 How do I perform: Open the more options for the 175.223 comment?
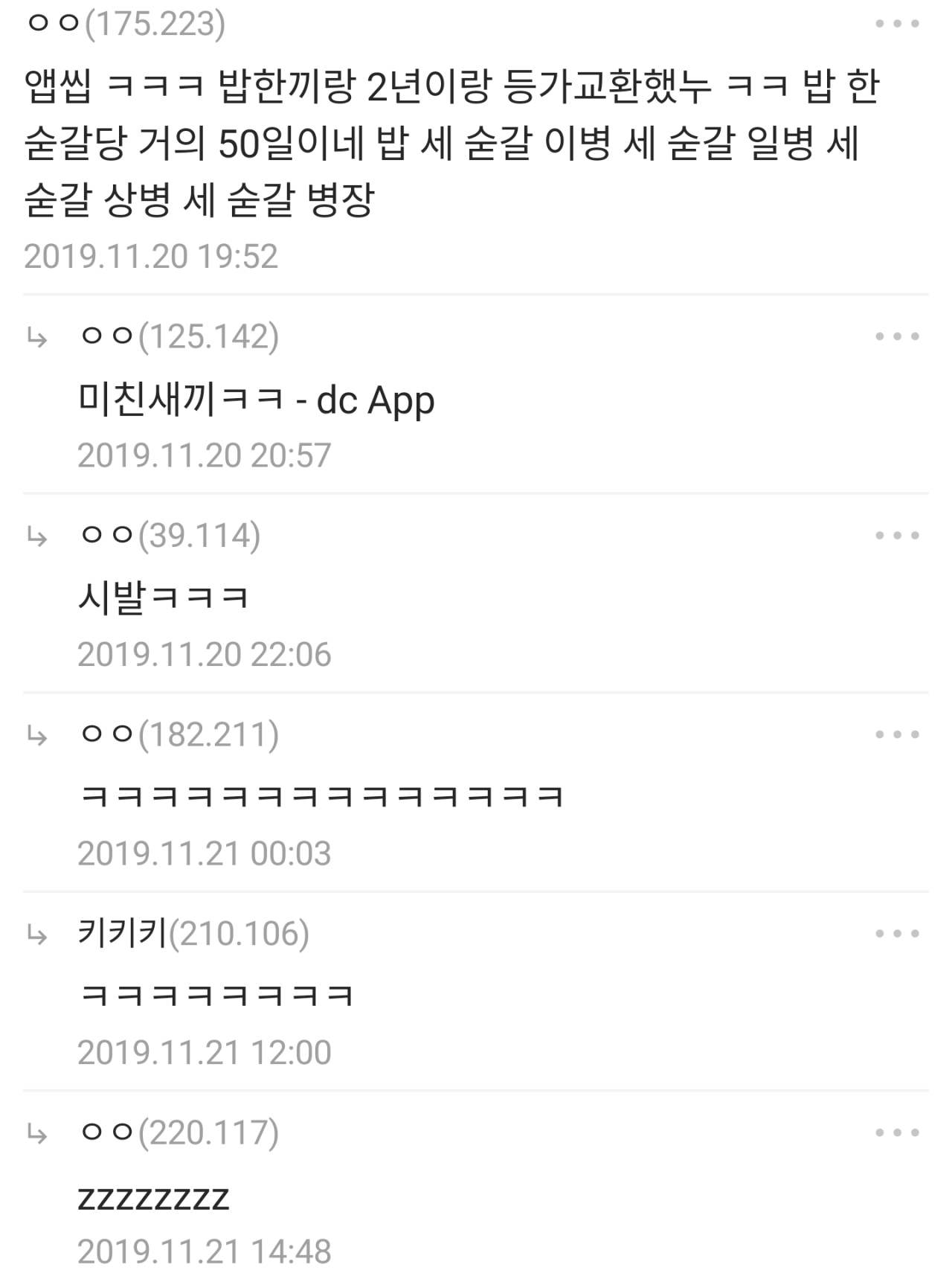click(x=897, y=24)
